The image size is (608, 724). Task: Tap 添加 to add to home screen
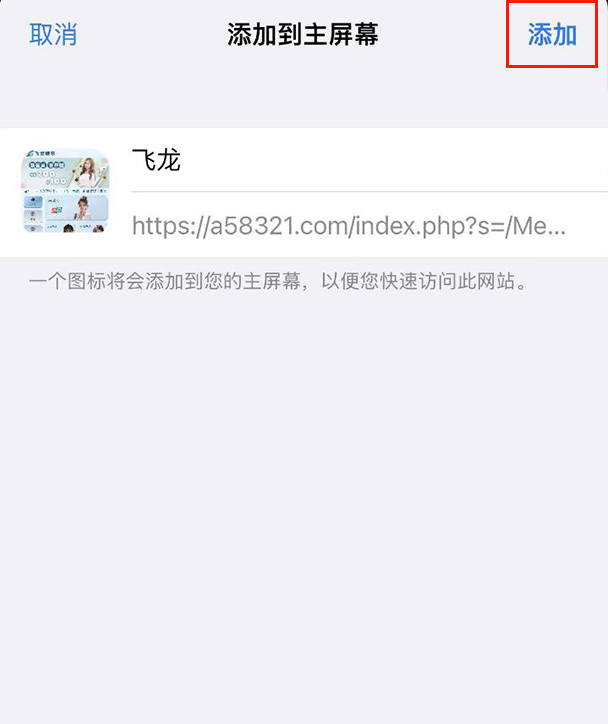click(553, 35)
